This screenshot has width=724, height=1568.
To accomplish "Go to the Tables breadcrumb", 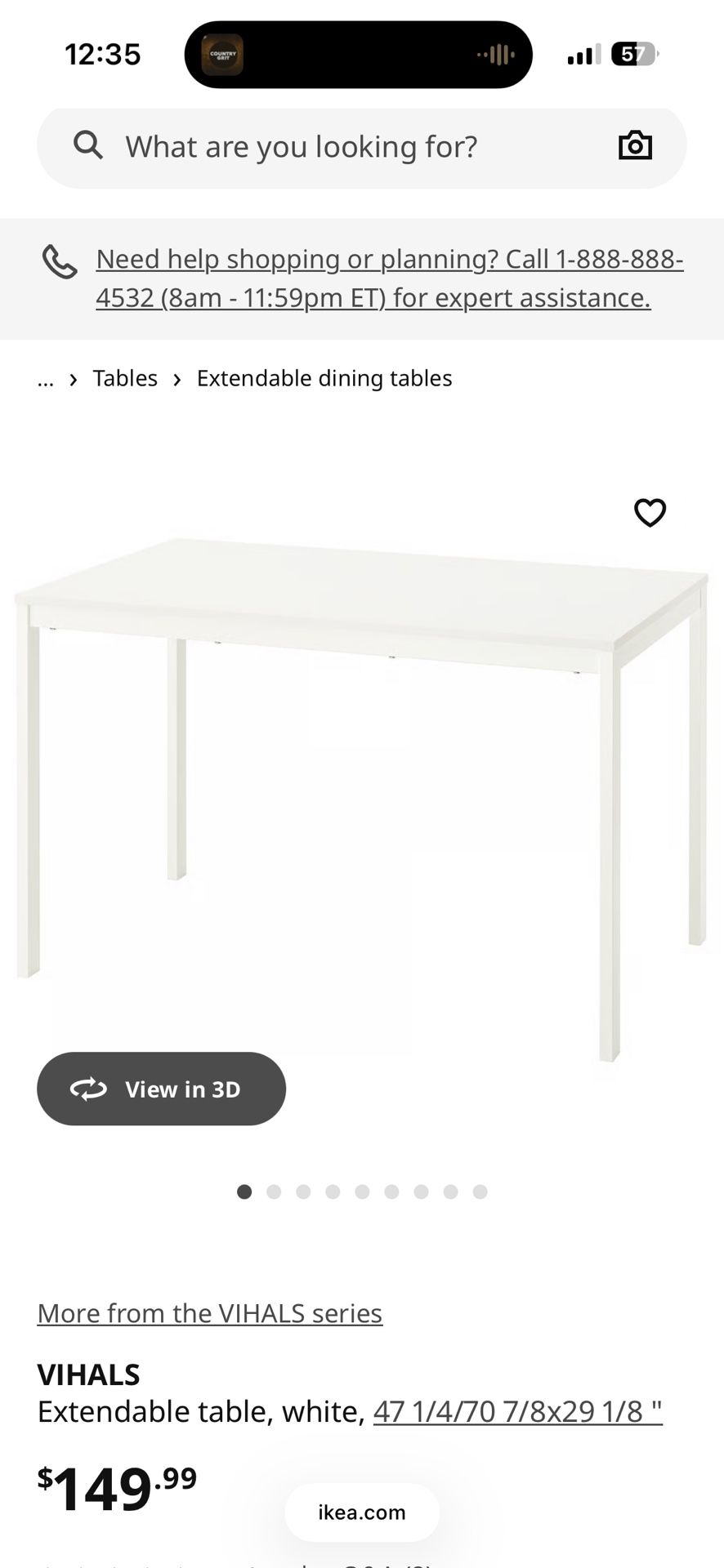I will (x=125, y=378).
